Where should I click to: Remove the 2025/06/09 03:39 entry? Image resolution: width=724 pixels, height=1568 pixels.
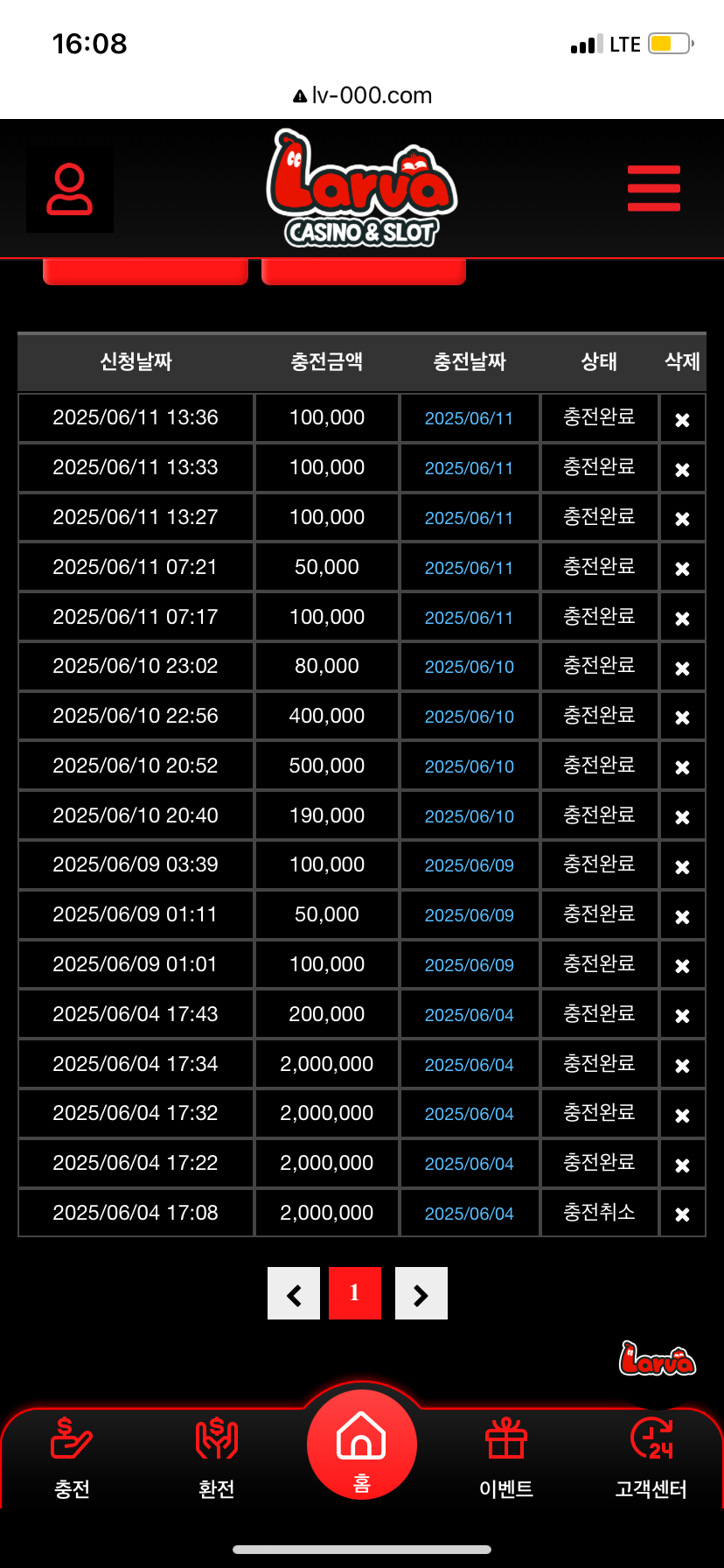tap(682, 867)
